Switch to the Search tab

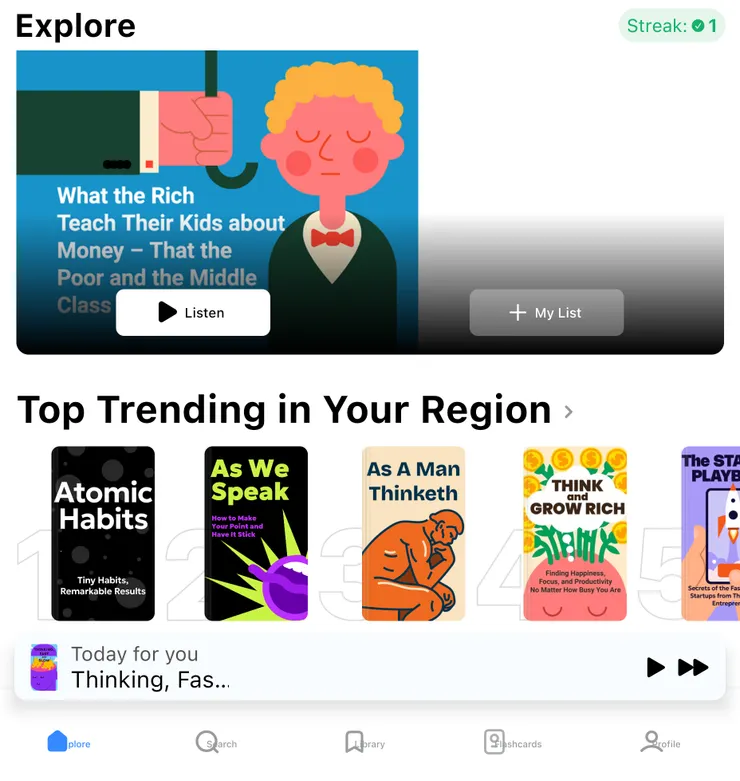[x=215, y=743]
